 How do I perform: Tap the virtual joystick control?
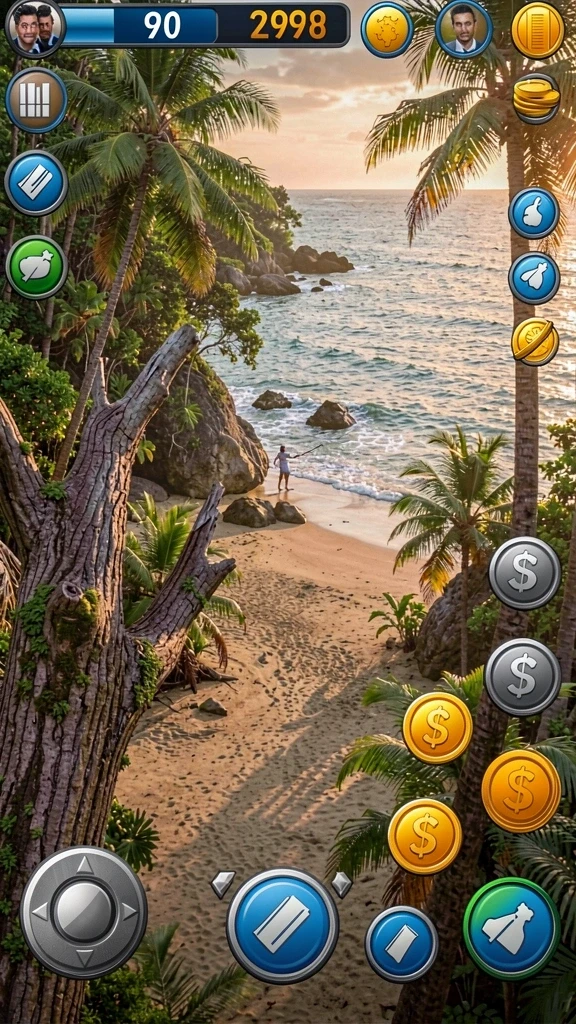(x=84, y=911)
